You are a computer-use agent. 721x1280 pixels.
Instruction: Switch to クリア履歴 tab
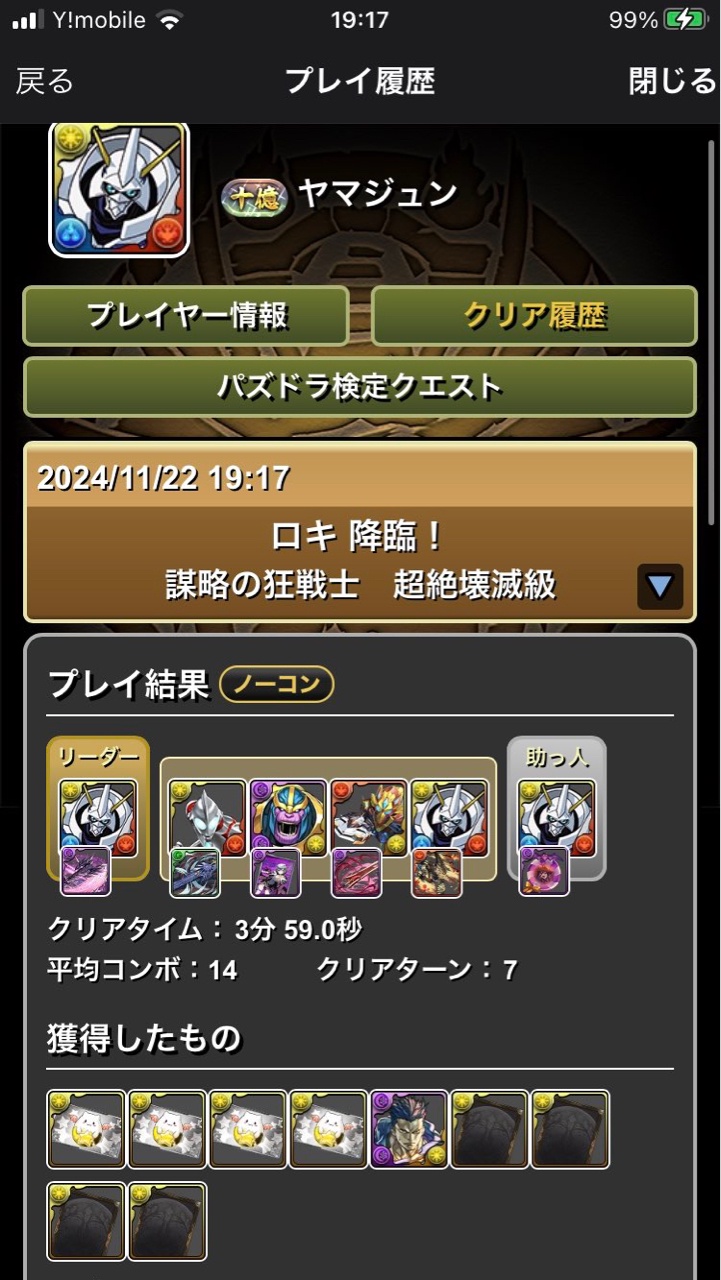[534, 316]
